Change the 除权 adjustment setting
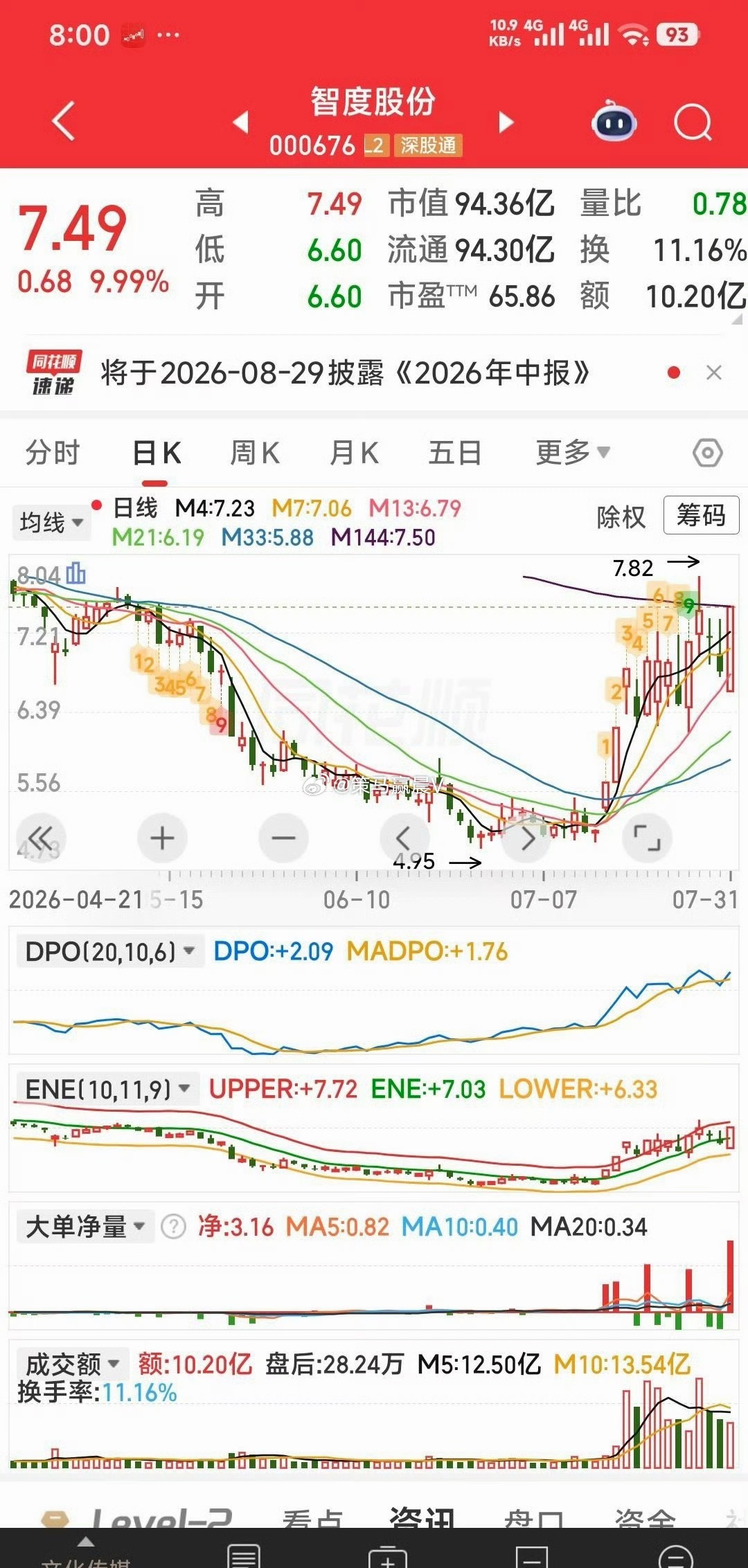 pyautogui.click(x=621, y=516)
